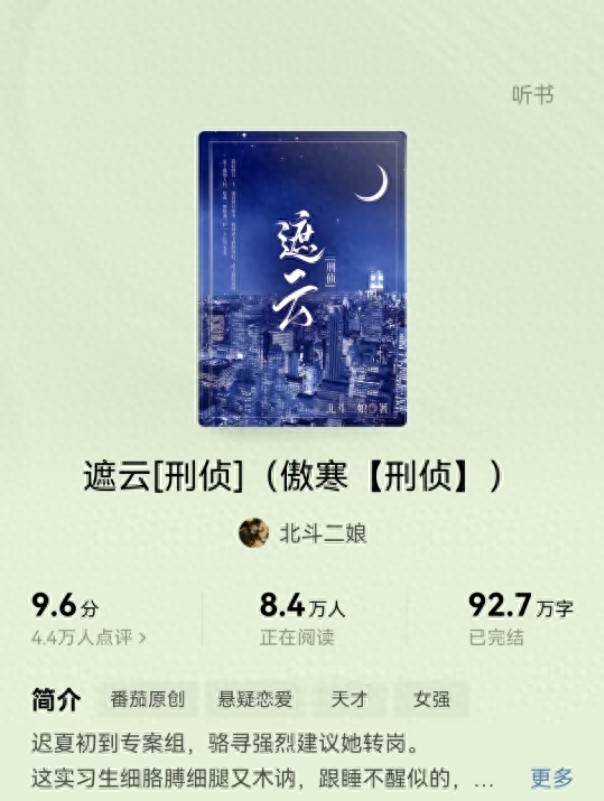Tap 听书 to listen to the book
Image resolution: width=604 pixels, height=801 pixels.
[532, 95]
